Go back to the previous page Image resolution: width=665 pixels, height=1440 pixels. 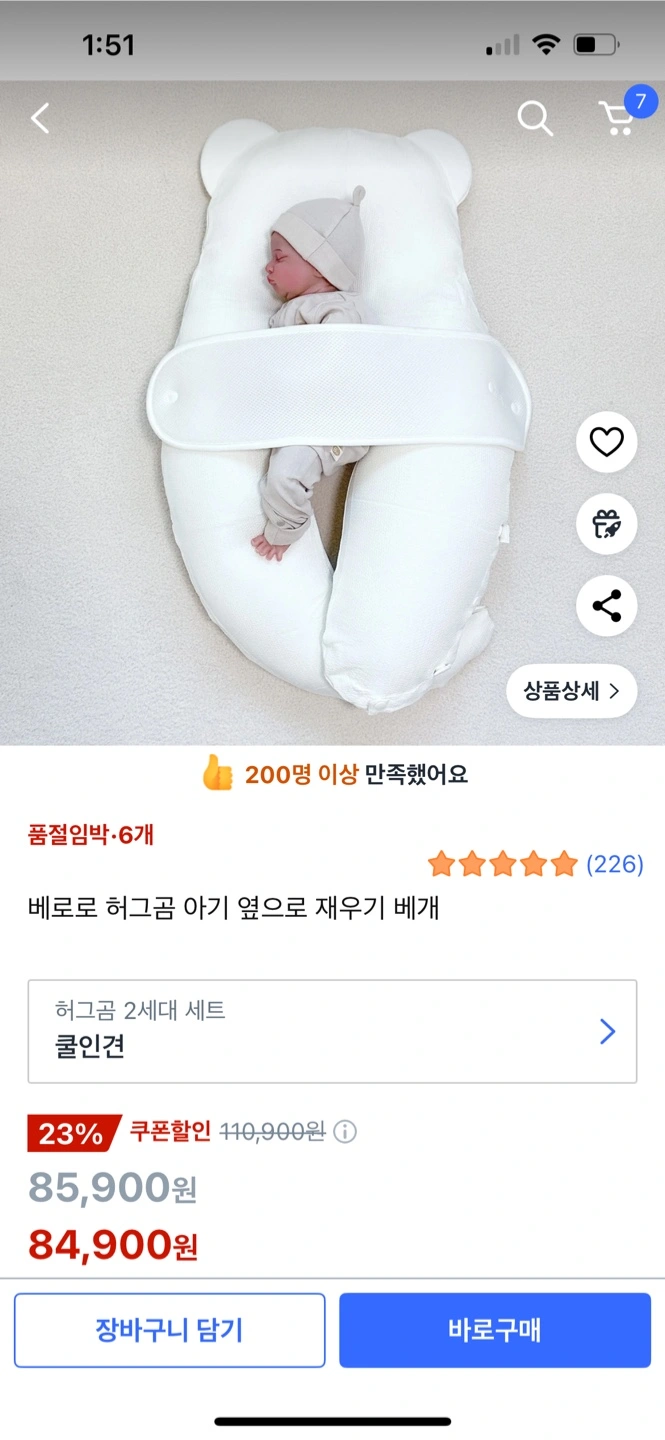tap(40, 119)
